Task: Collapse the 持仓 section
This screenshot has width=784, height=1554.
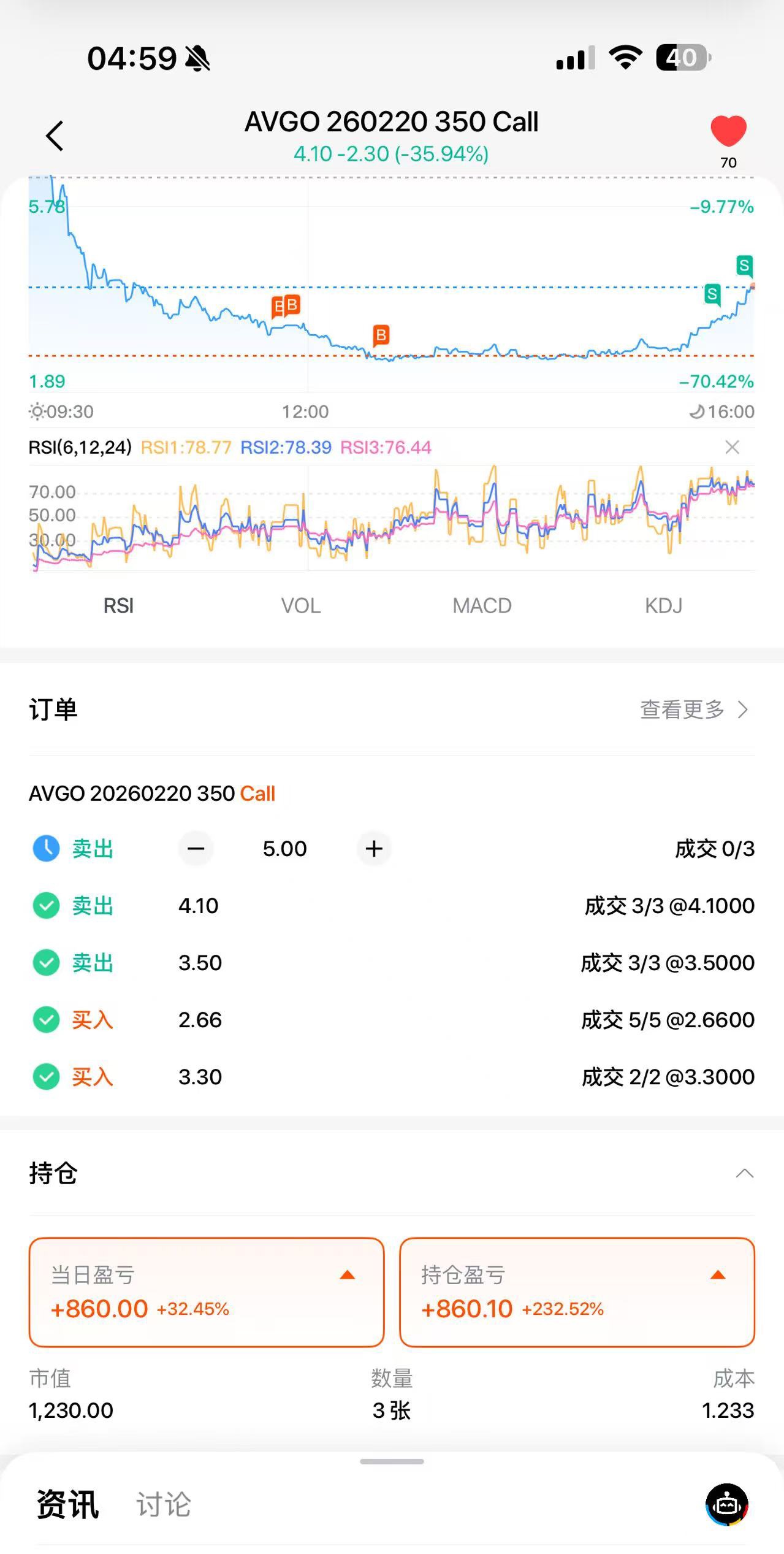Action: tap(744, 1173)
